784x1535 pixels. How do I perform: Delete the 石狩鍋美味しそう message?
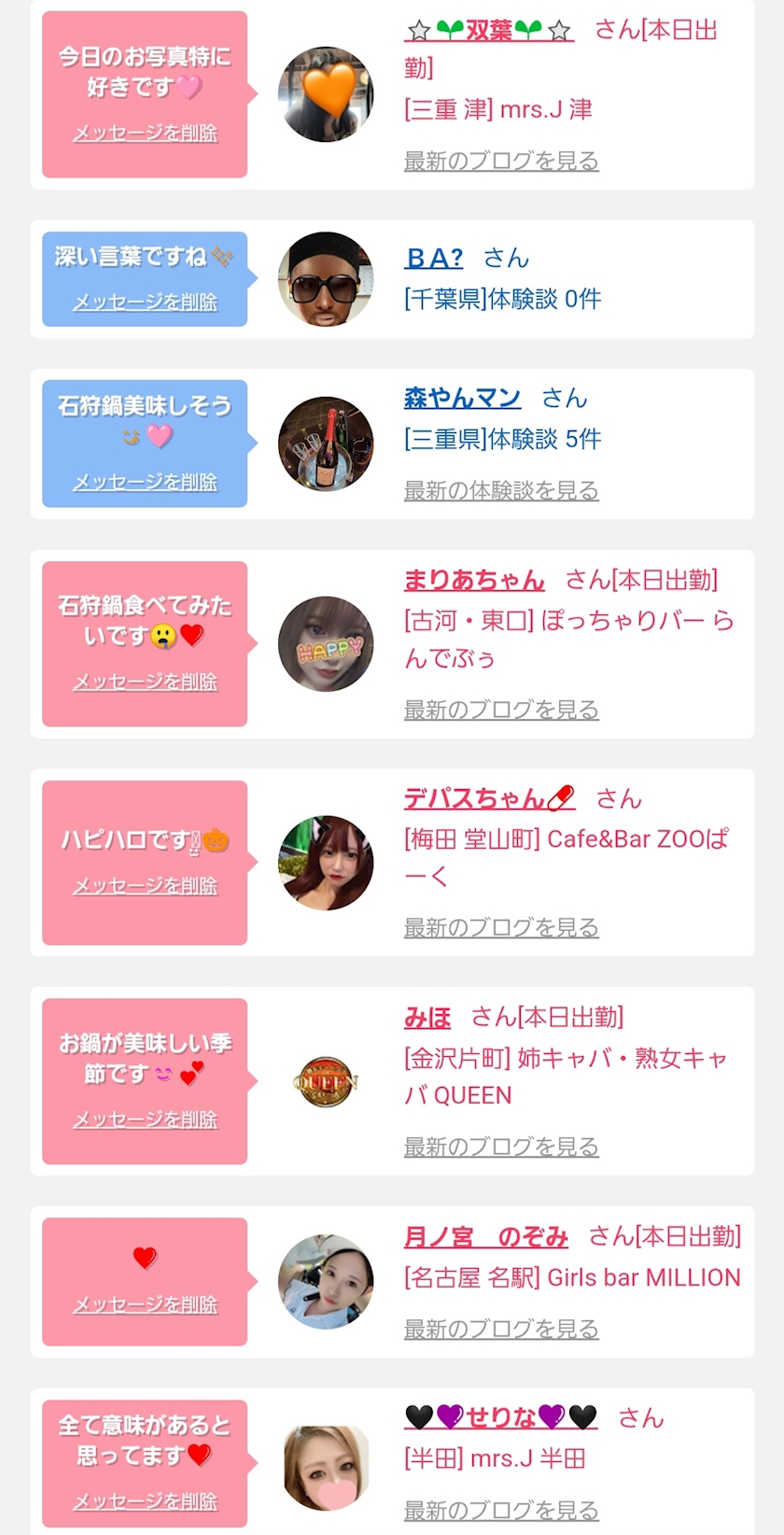pos(145,482)
